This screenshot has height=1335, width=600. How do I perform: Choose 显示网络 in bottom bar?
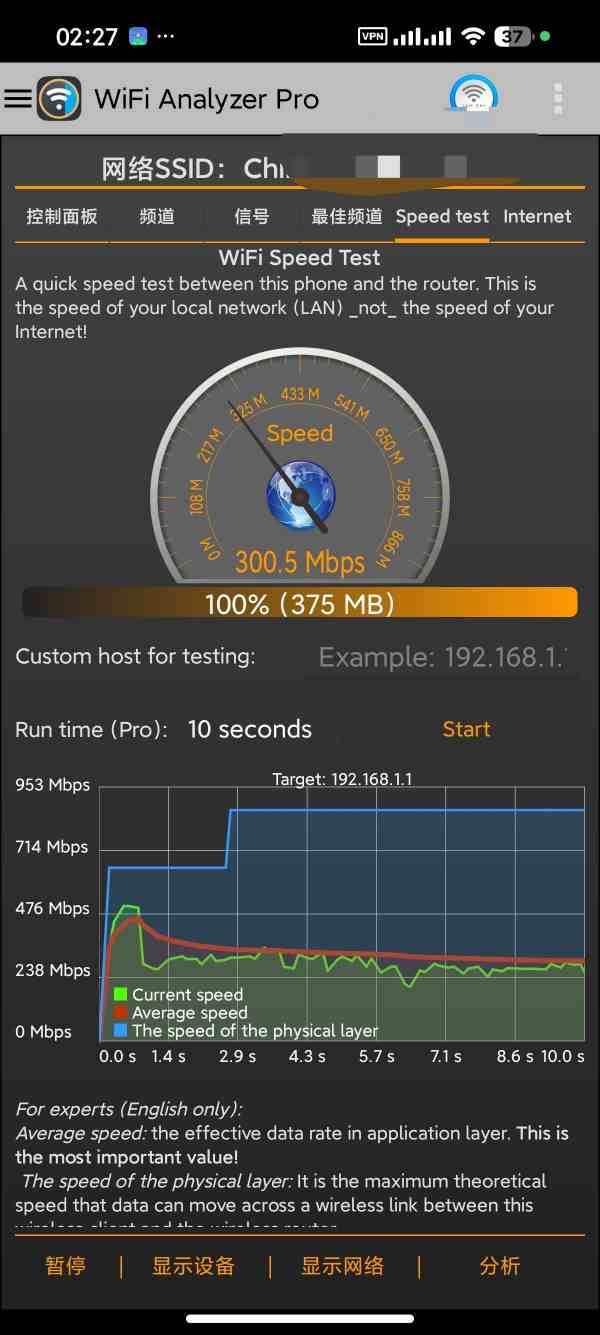click(342, 1266)
